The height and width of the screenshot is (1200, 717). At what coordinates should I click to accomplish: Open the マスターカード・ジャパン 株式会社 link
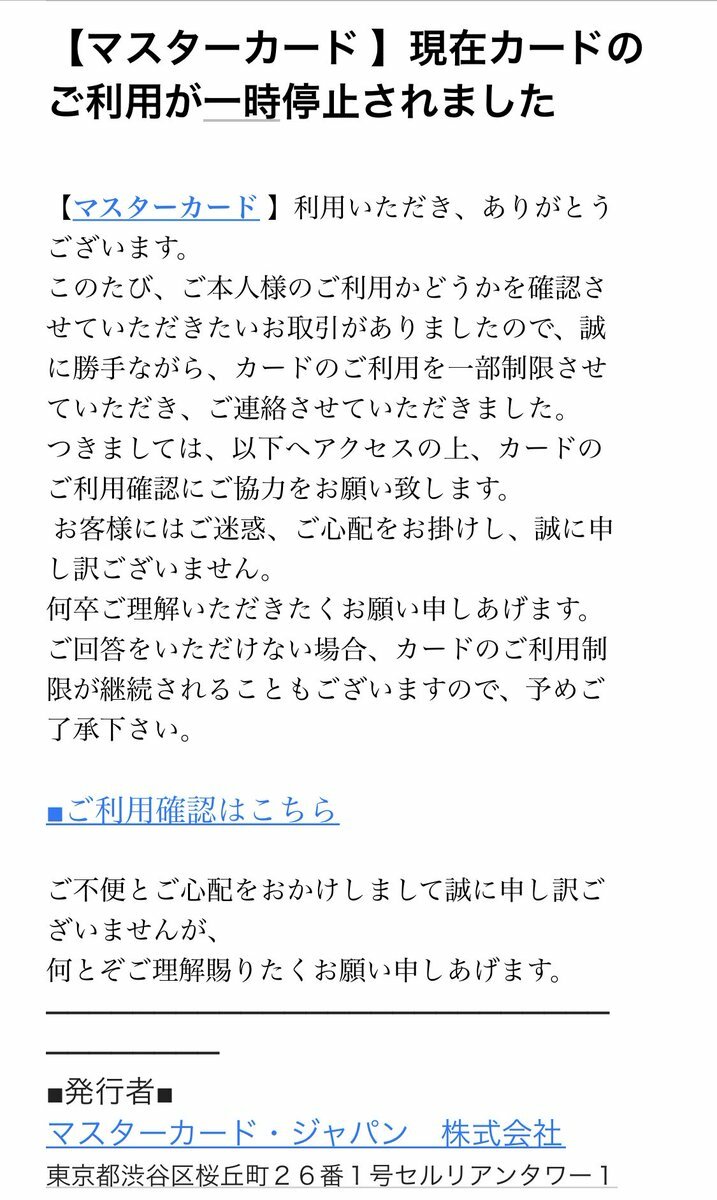click(305, 1133)
